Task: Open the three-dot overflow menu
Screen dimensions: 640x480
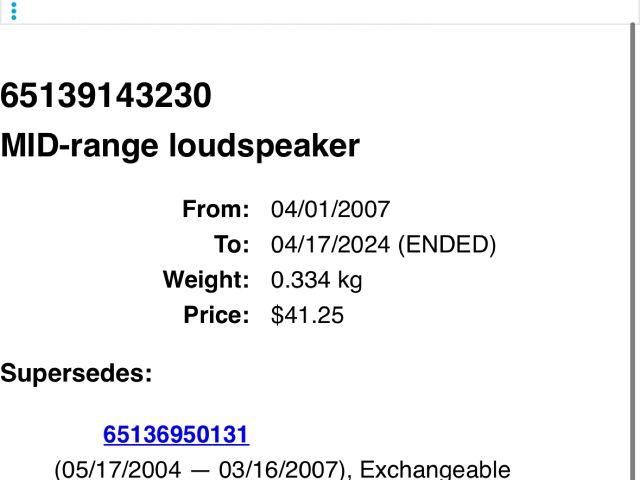Action: (x=14, y=11)
